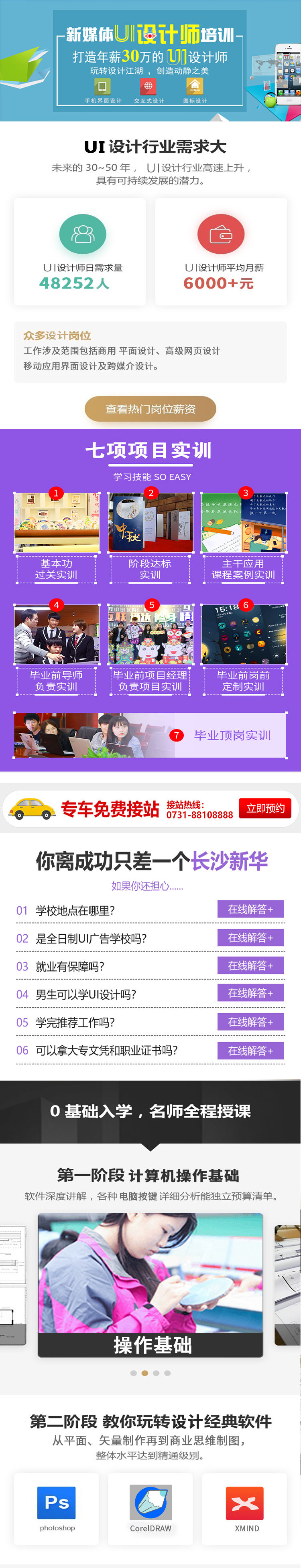Tap 在线解答+ next to 可以拿大专文凭和职业证书吗?
This screenshot has width=301, height=1568.
[250, 1050]
